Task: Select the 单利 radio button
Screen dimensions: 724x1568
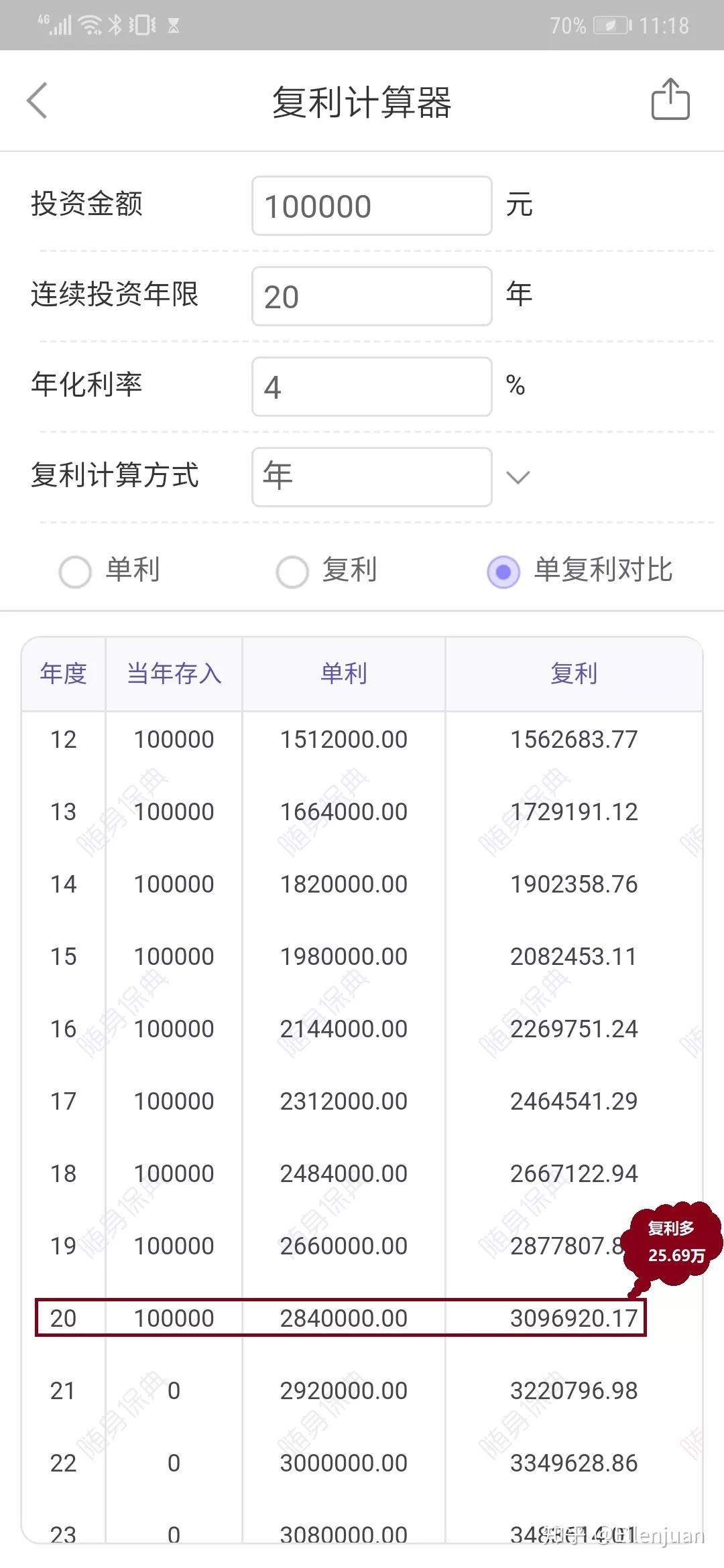Action: (x=76, y=572)
